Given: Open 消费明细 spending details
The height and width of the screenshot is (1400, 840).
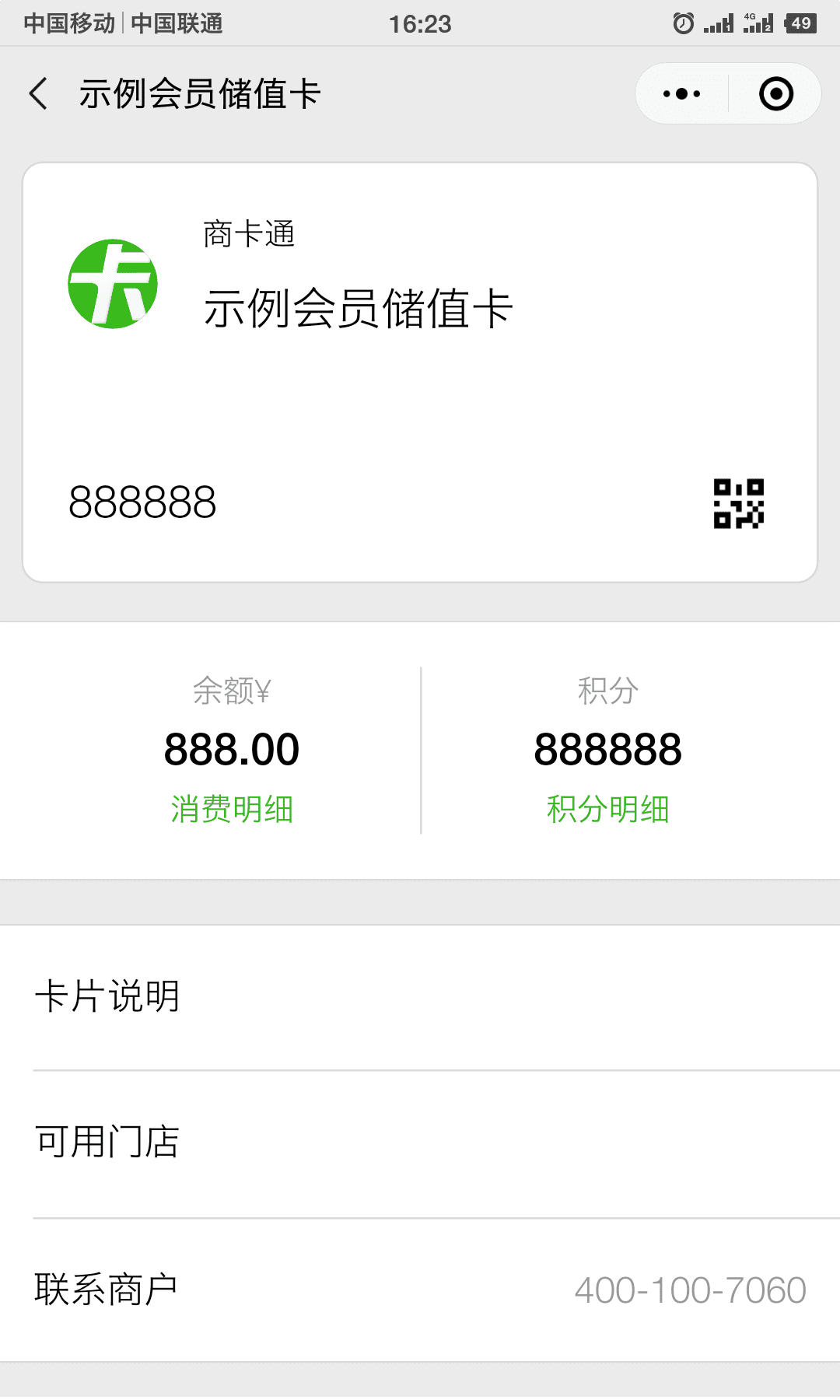Looking at the screenshot, I should (x=232, y=809).
